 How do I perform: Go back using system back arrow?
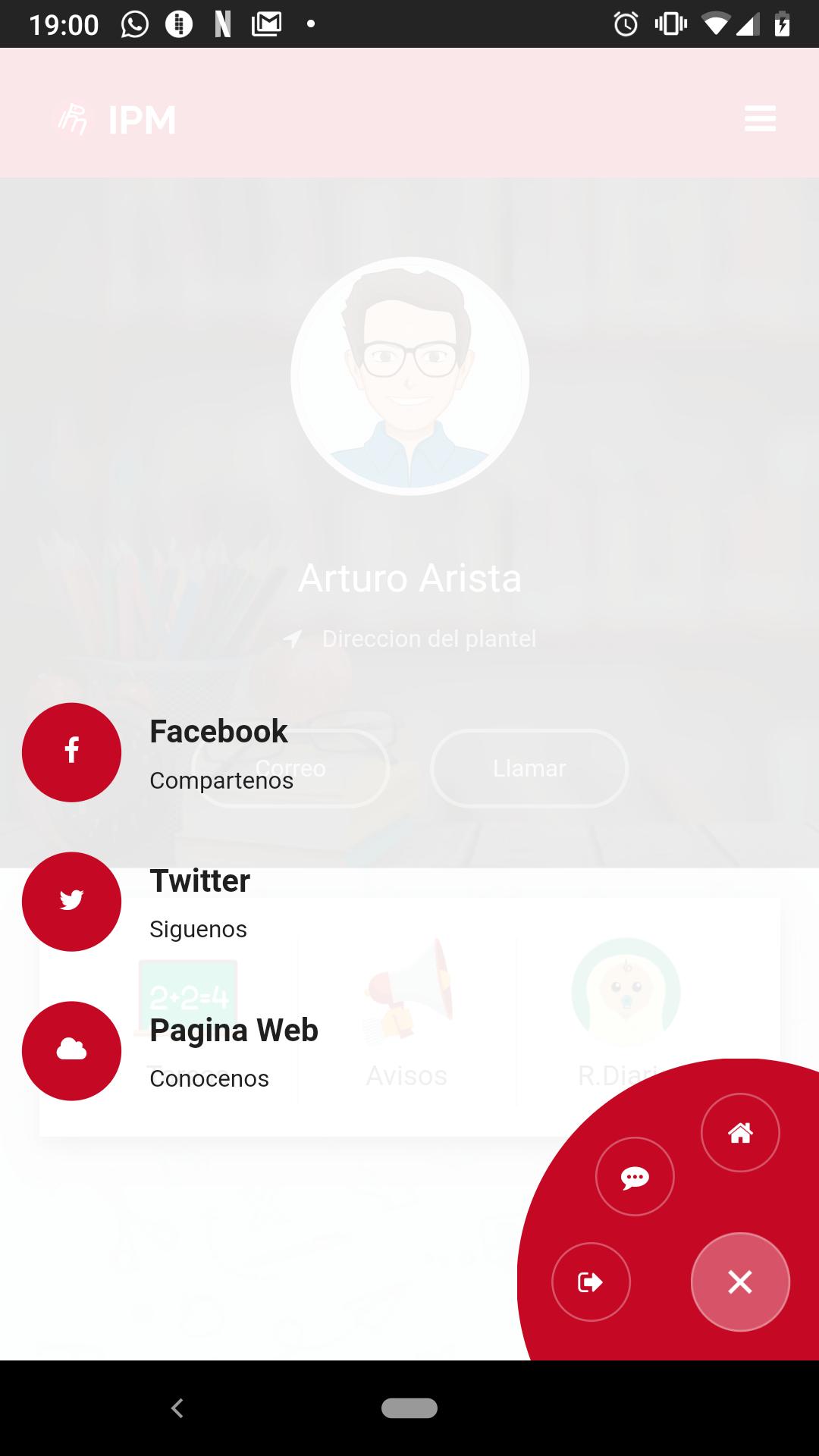pos(177,1408)
